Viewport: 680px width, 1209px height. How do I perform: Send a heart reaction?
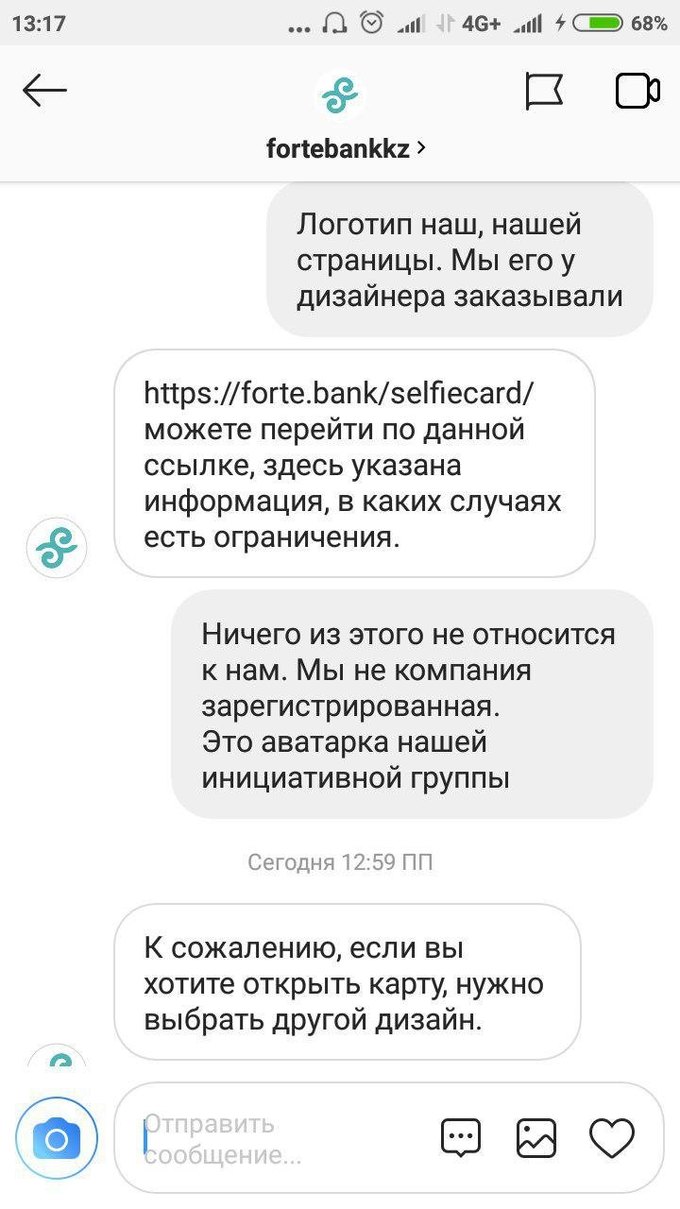612,1138
